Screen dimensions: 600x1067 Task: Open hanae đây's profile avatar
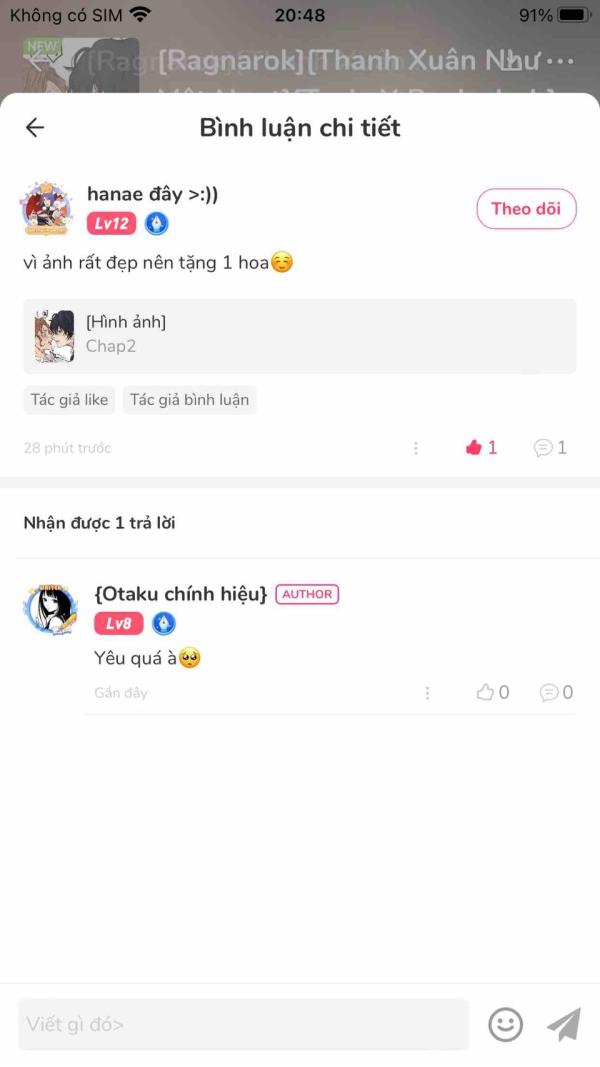click(46, 209)
